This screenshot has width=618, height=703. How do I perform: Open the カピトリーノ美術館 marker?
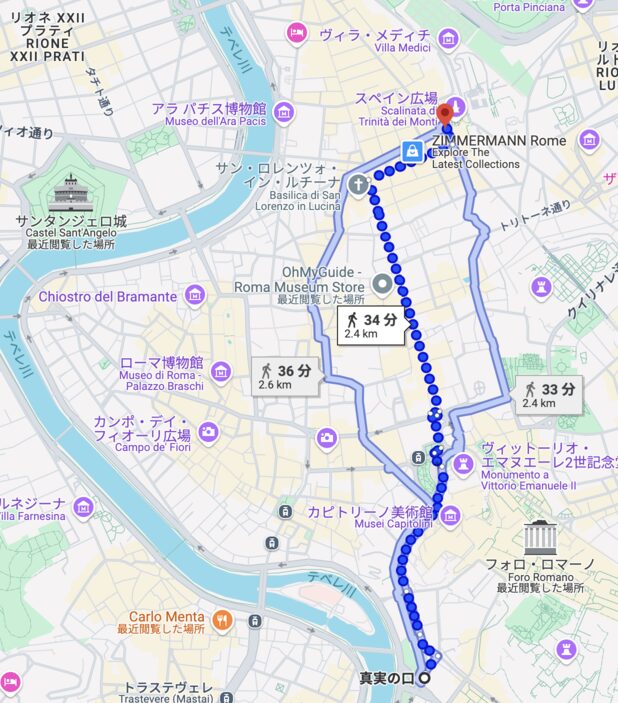click(450, 516)
